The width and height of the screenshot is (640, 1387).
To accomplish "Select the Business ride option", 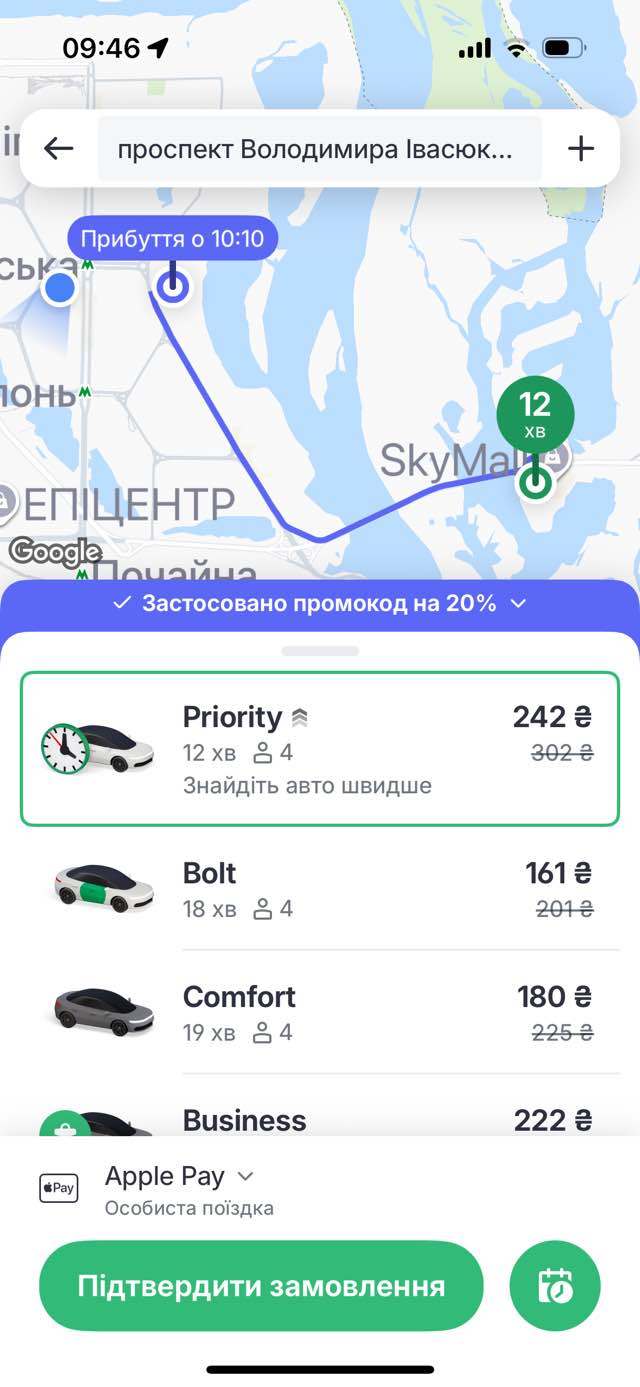I will 320,1119.
